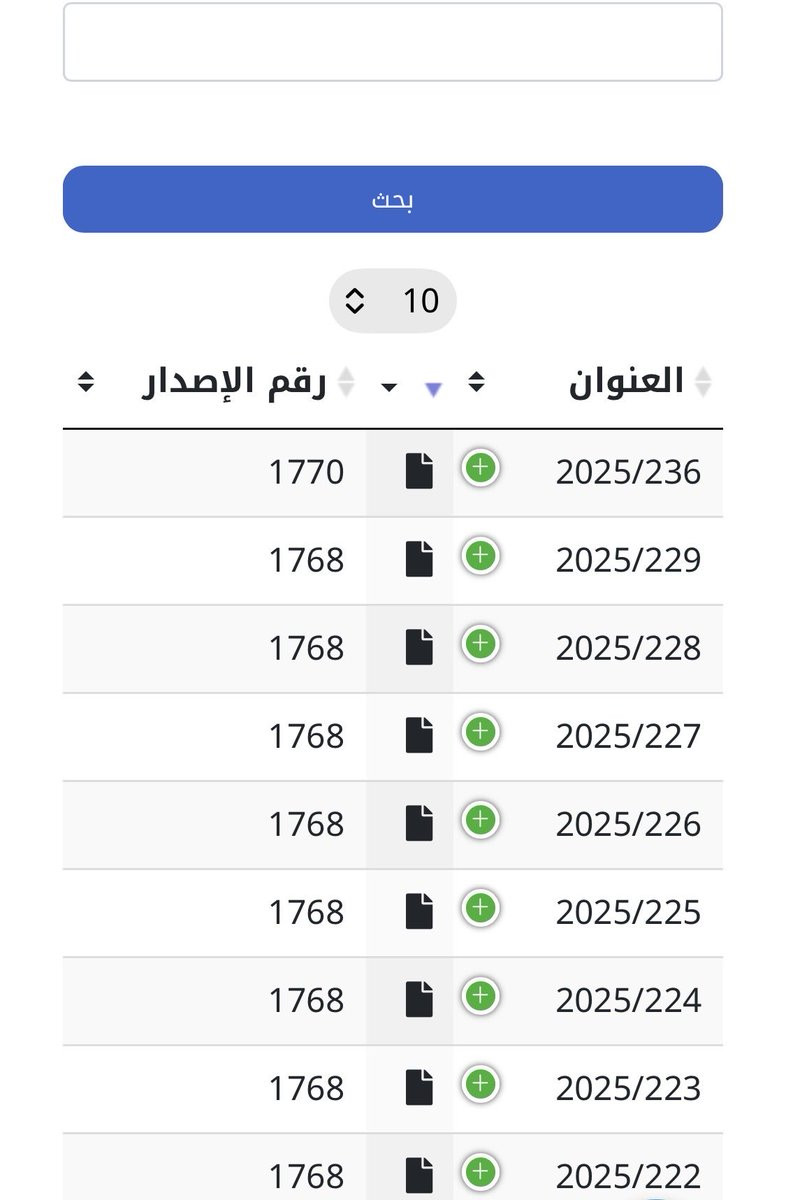Tap the empty text input field
This screenshot has width=786, height=1200.
pyautogui.click(x=392, y=42)
